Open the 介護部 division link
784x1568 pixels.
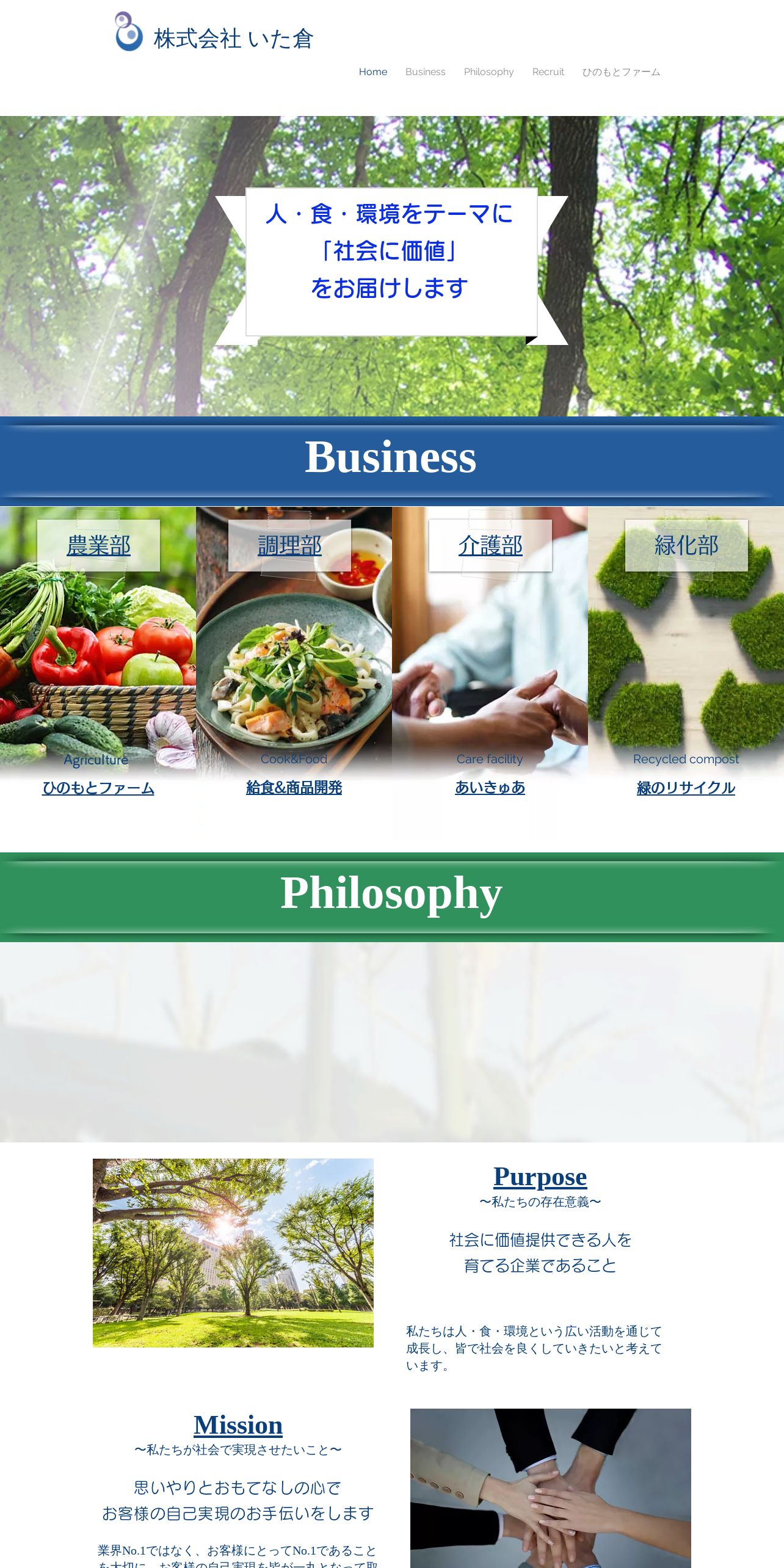pos(490,545)
